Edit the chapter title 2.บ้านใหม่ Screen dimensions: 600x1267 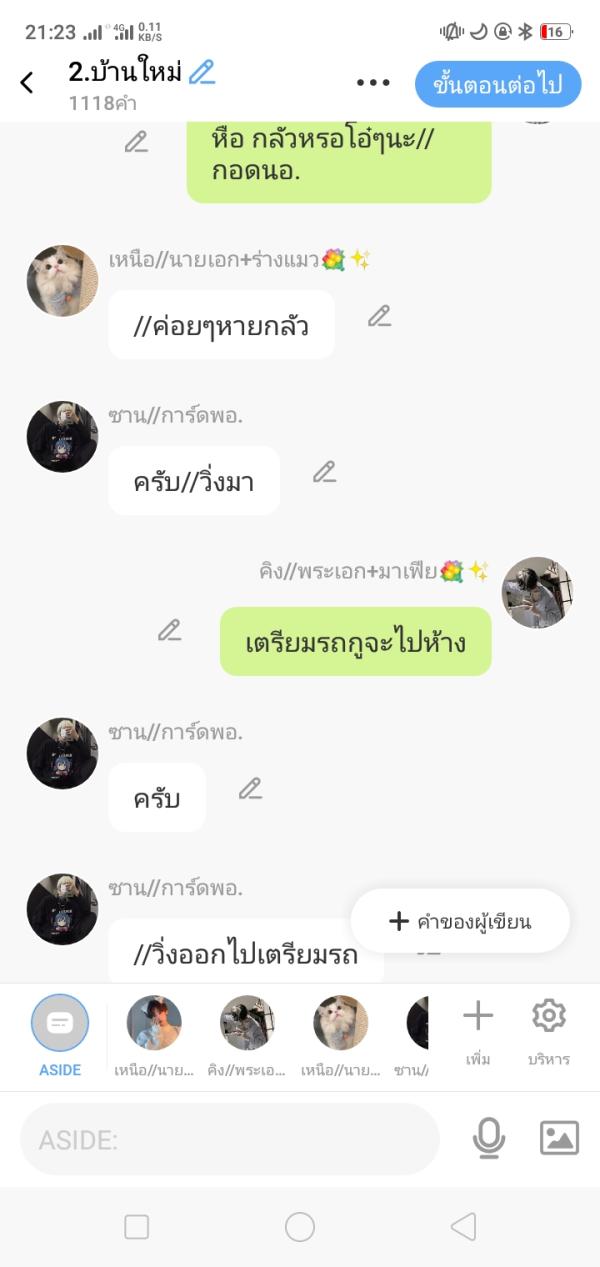pos(202,72)
